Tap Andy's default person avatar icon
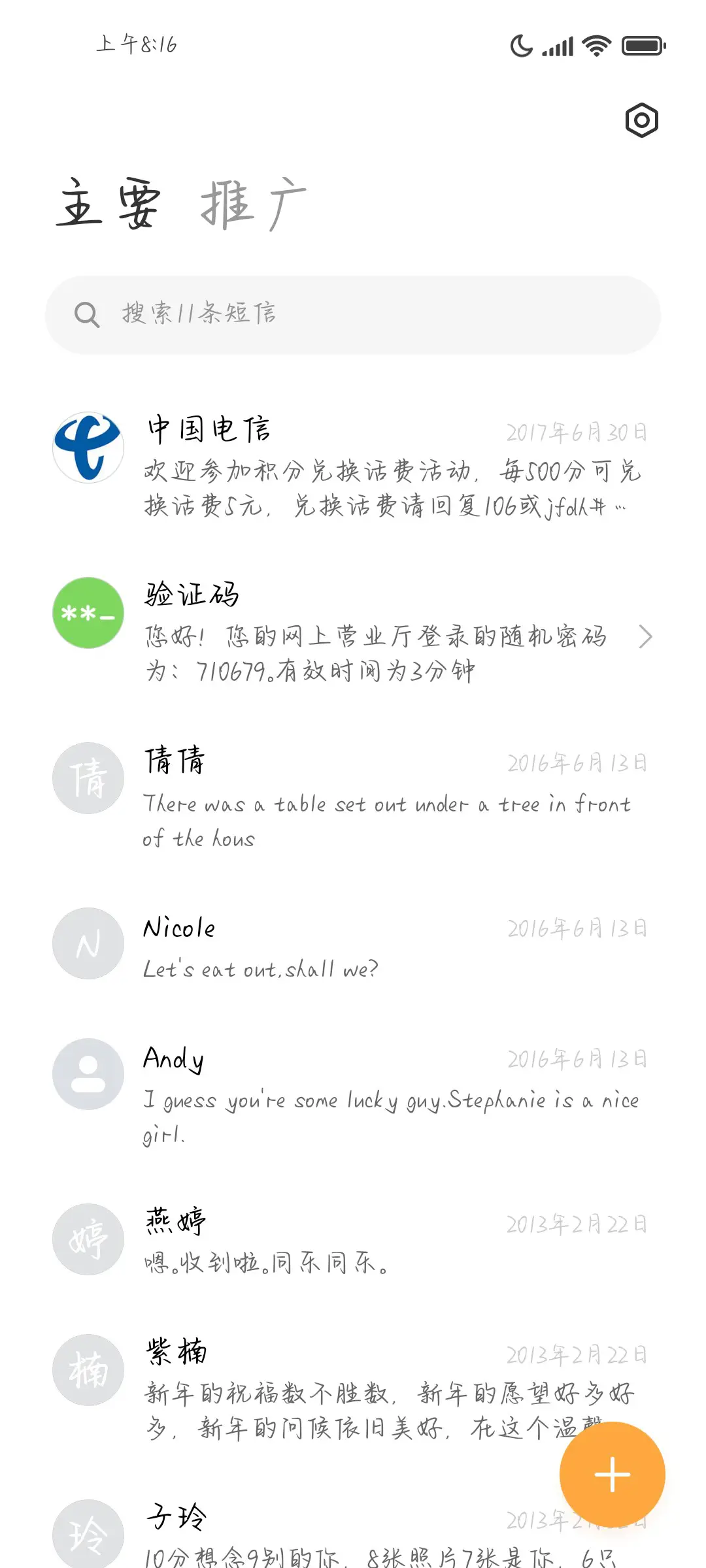Viewport: 706px width, 1568px height. pos(88,1075)
